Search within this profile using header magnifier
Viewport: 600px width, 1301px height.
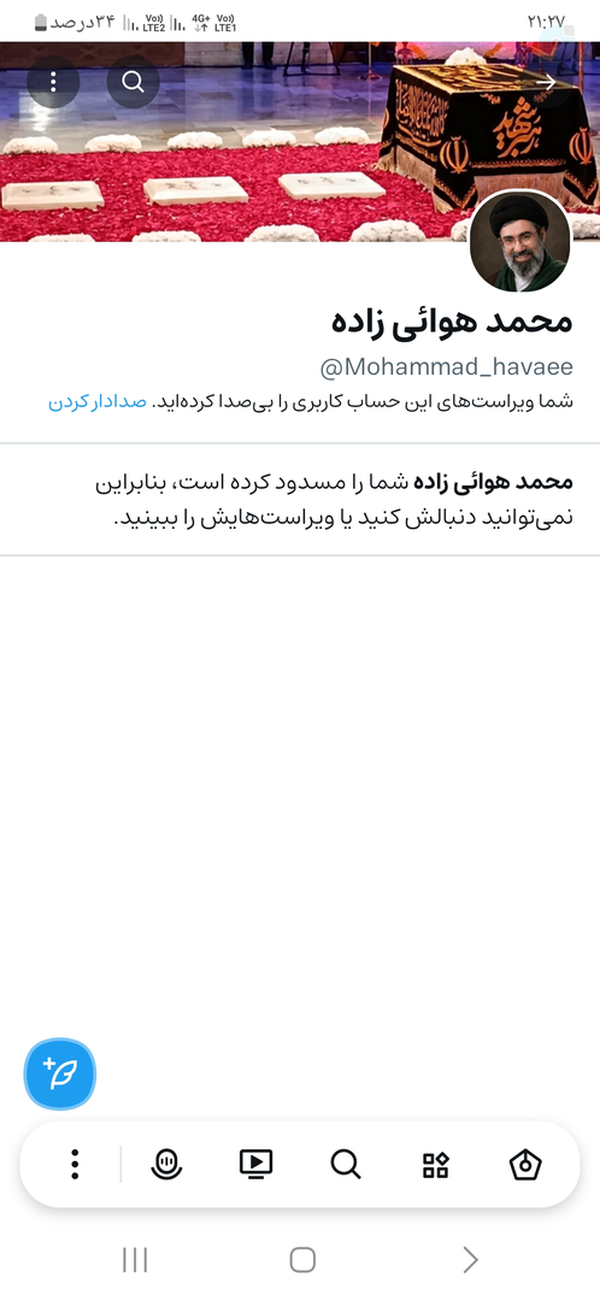click(133, 81)
